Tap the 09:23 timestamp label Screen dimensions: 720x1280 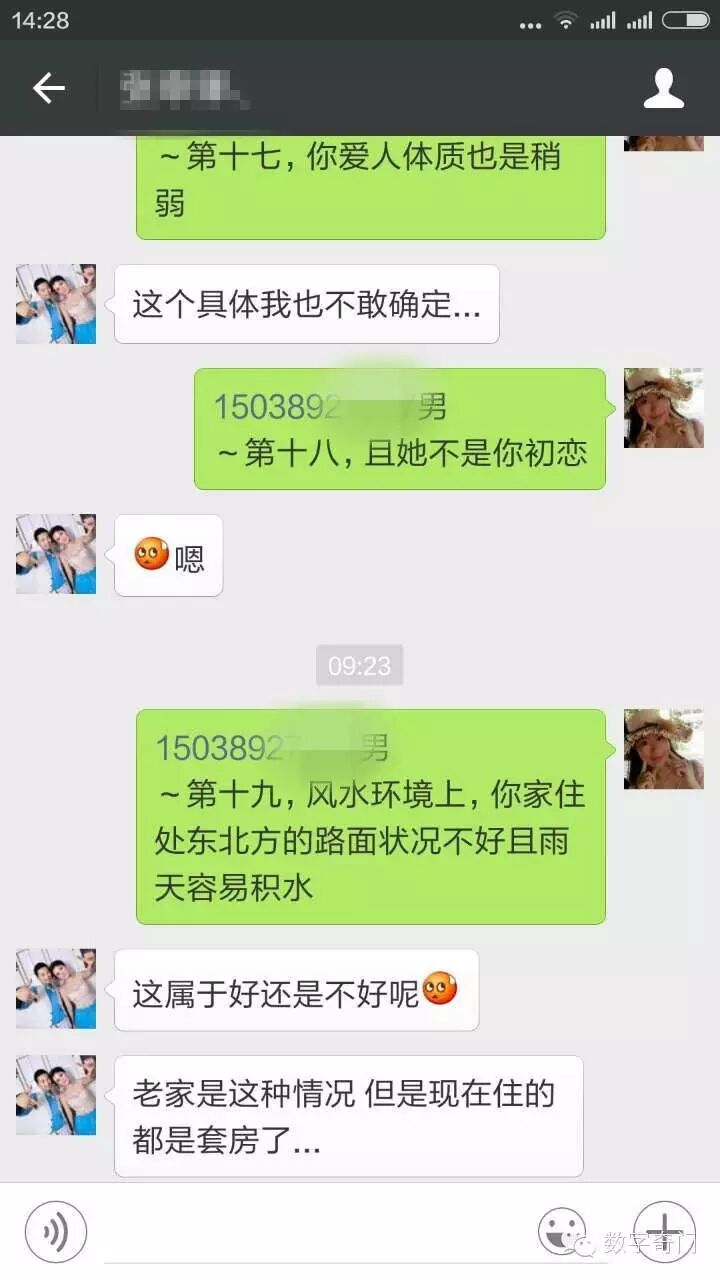(x=359, y=665)
